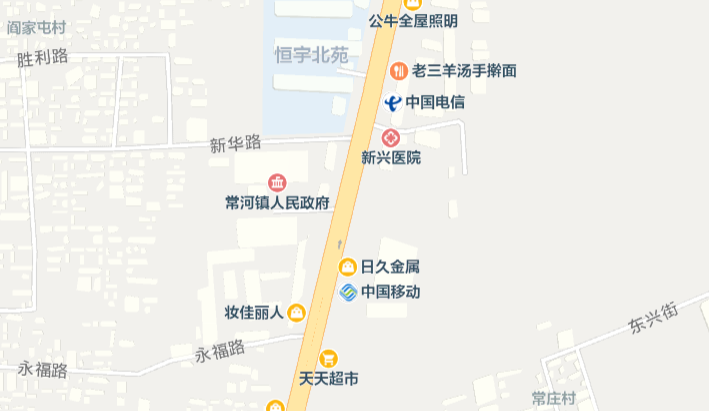Select the 新兴医院 hospital marker
This screenshot has height=411, width=709.
pyautogui.click(x=390, y=137)
